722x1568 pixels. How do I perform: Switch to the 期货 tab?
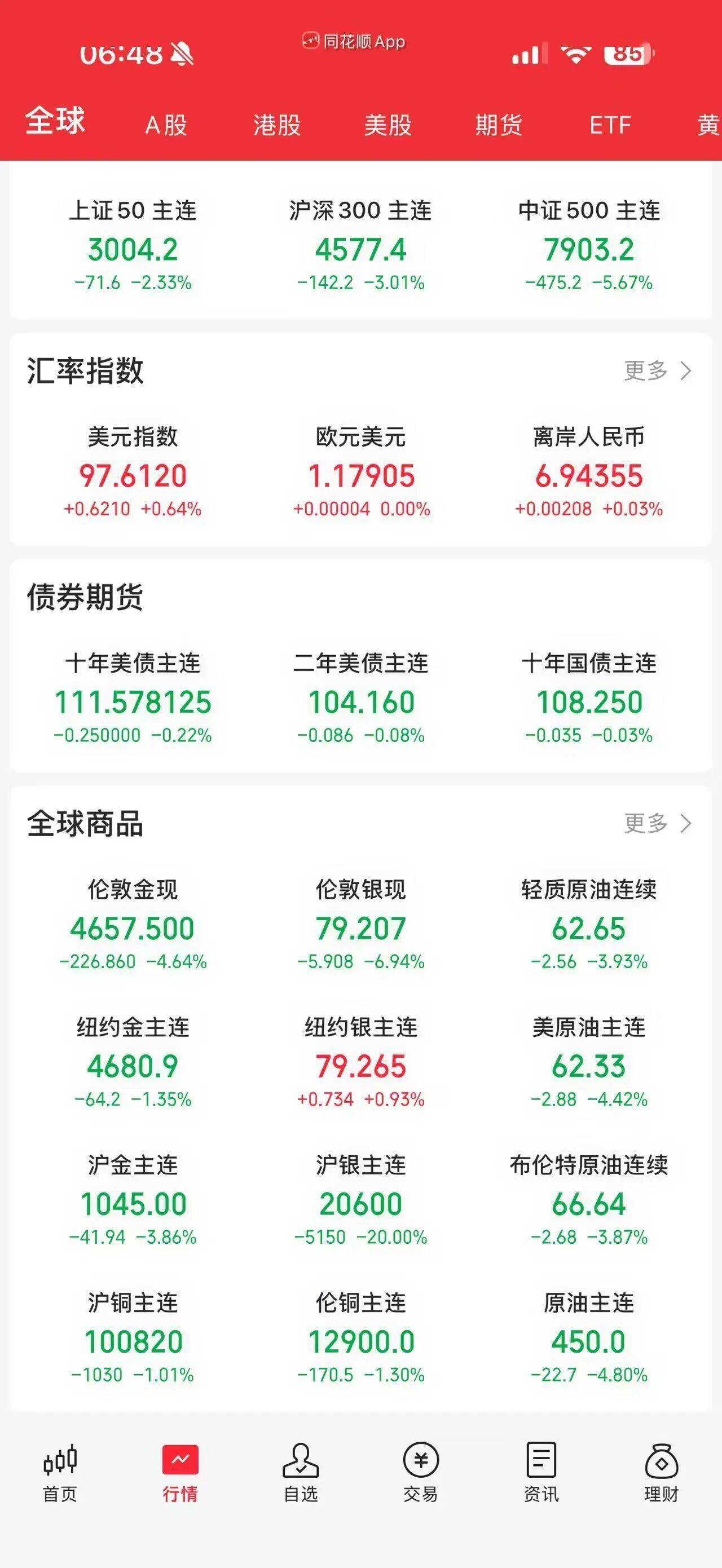pos(499,125)
